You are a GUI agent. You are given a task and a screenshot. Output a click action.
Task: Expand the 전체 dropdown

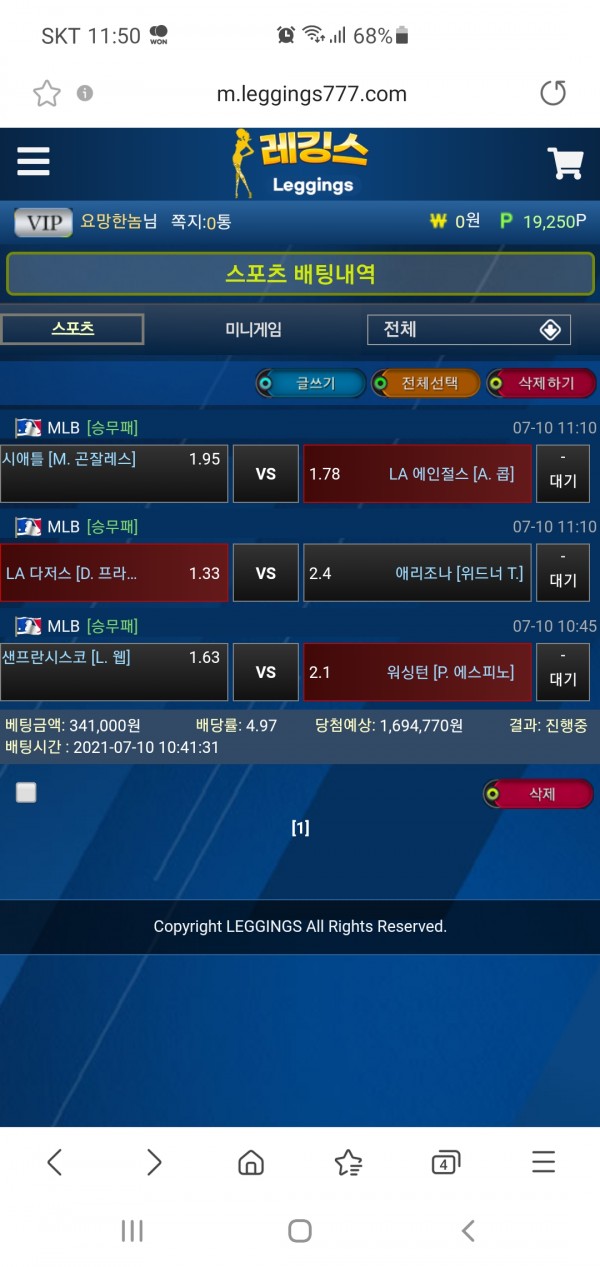click(x=469, y=330)
